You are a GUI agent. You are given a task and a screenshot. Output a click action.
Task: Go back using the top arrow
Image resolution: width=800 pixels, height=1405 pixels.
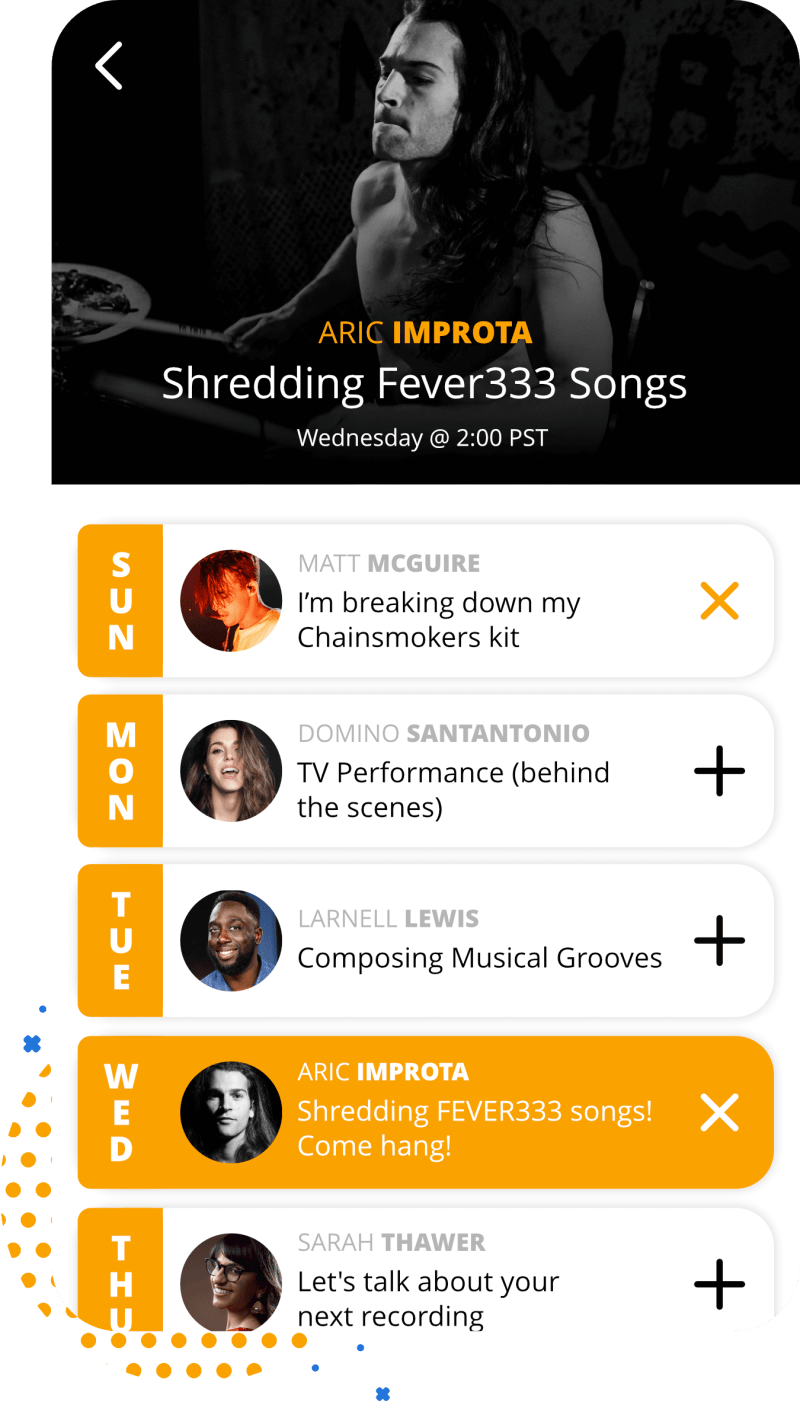[109, 66]
